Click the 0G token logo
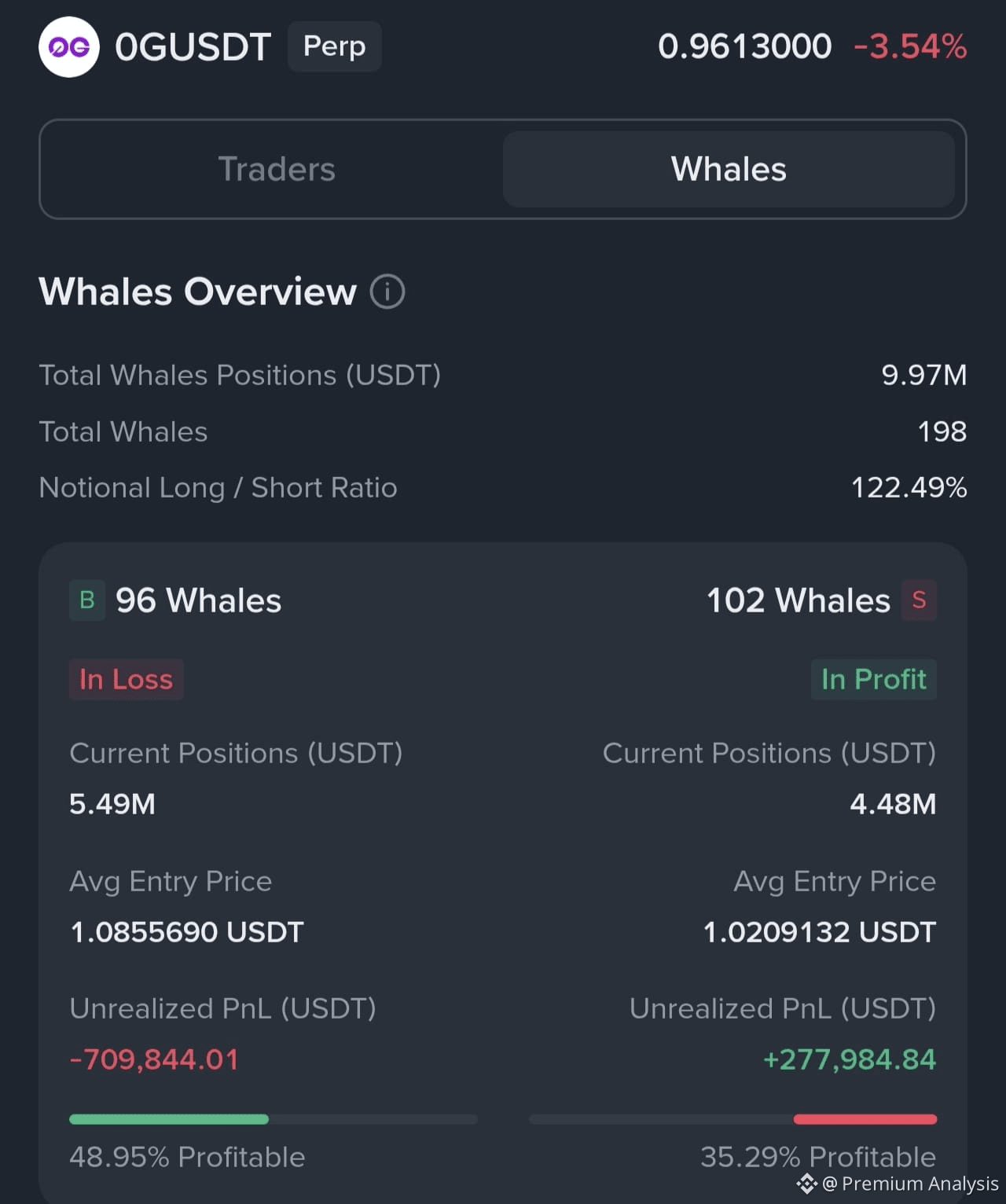Screen dimensions: 1006x1204 coord(69,46)
